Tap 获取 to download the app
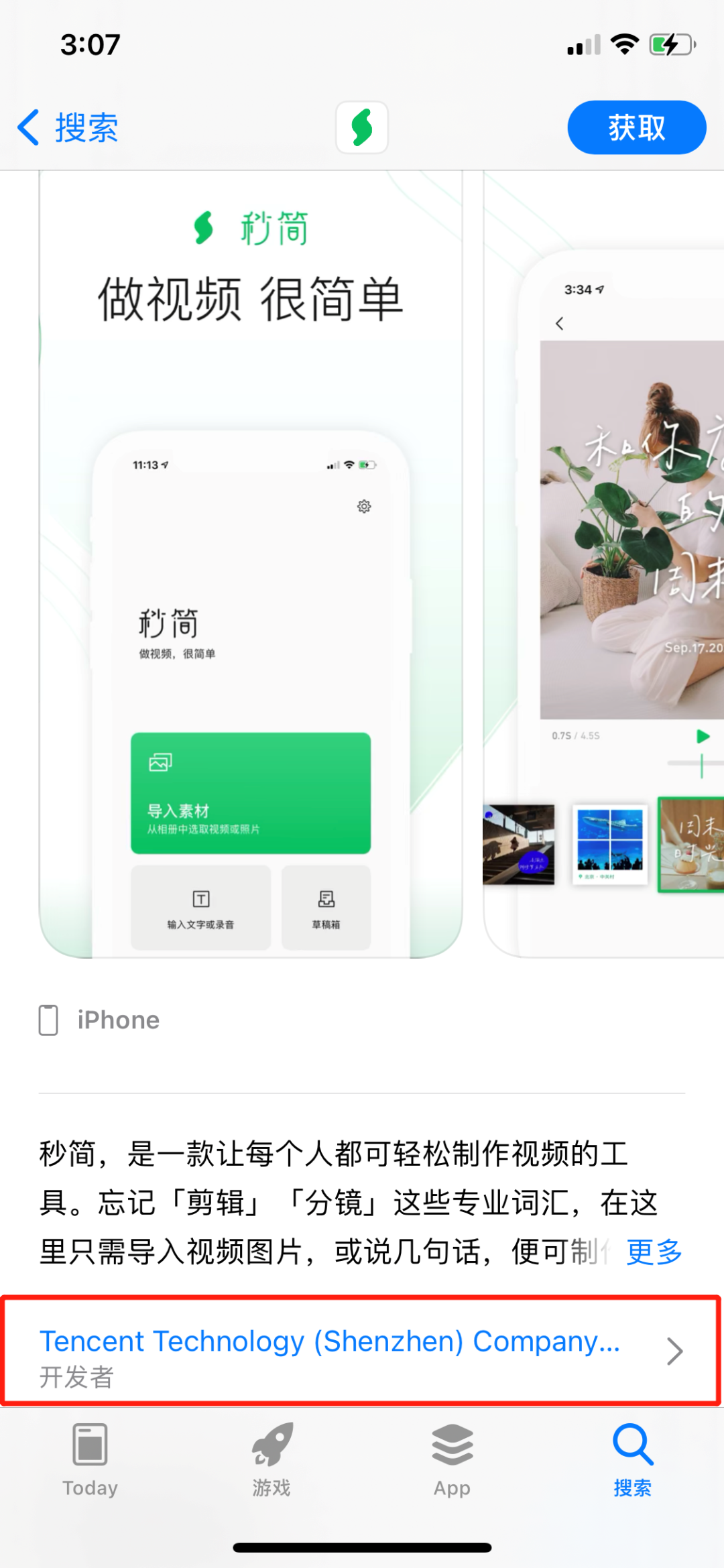 click(x=636, y=127)
